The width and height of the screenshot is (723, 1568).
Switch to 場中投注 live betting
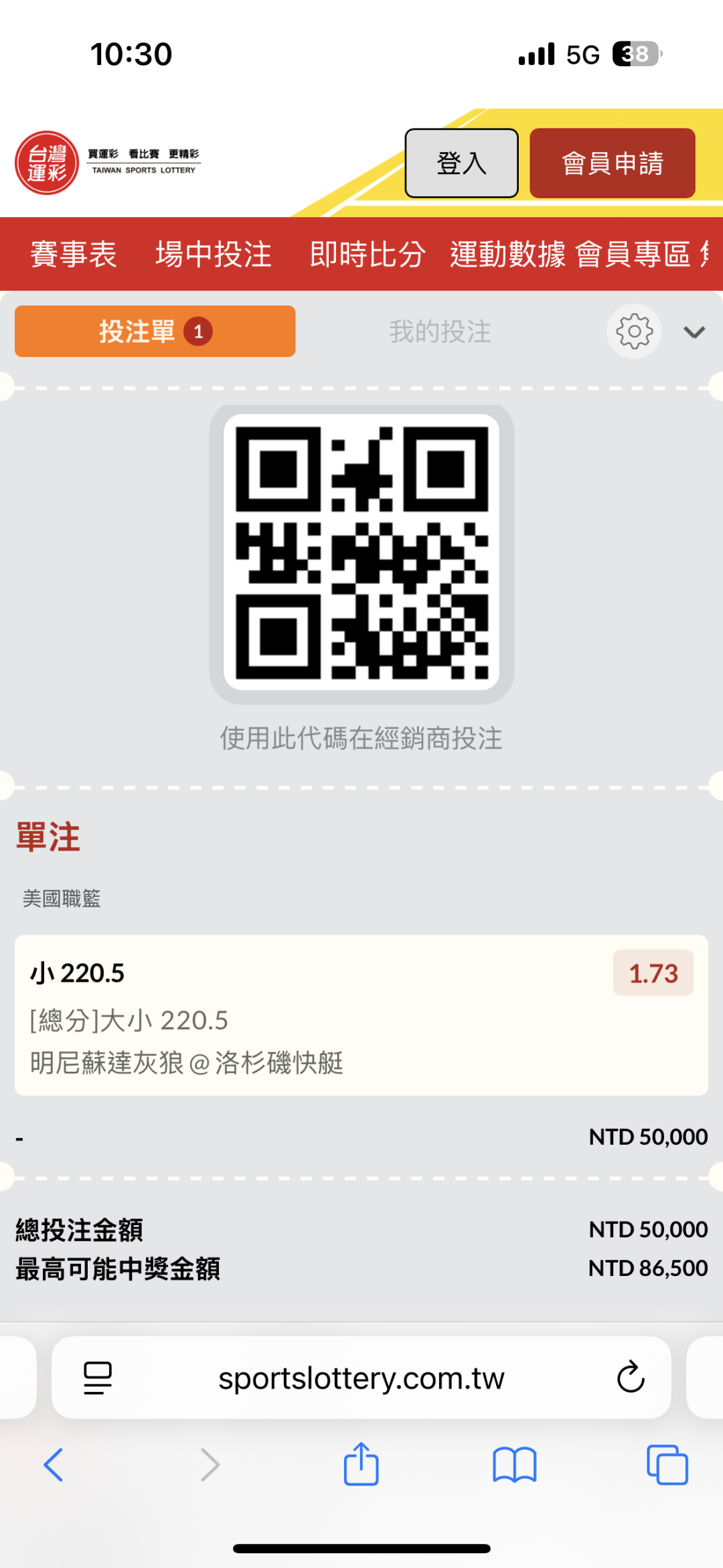(214, 255)
